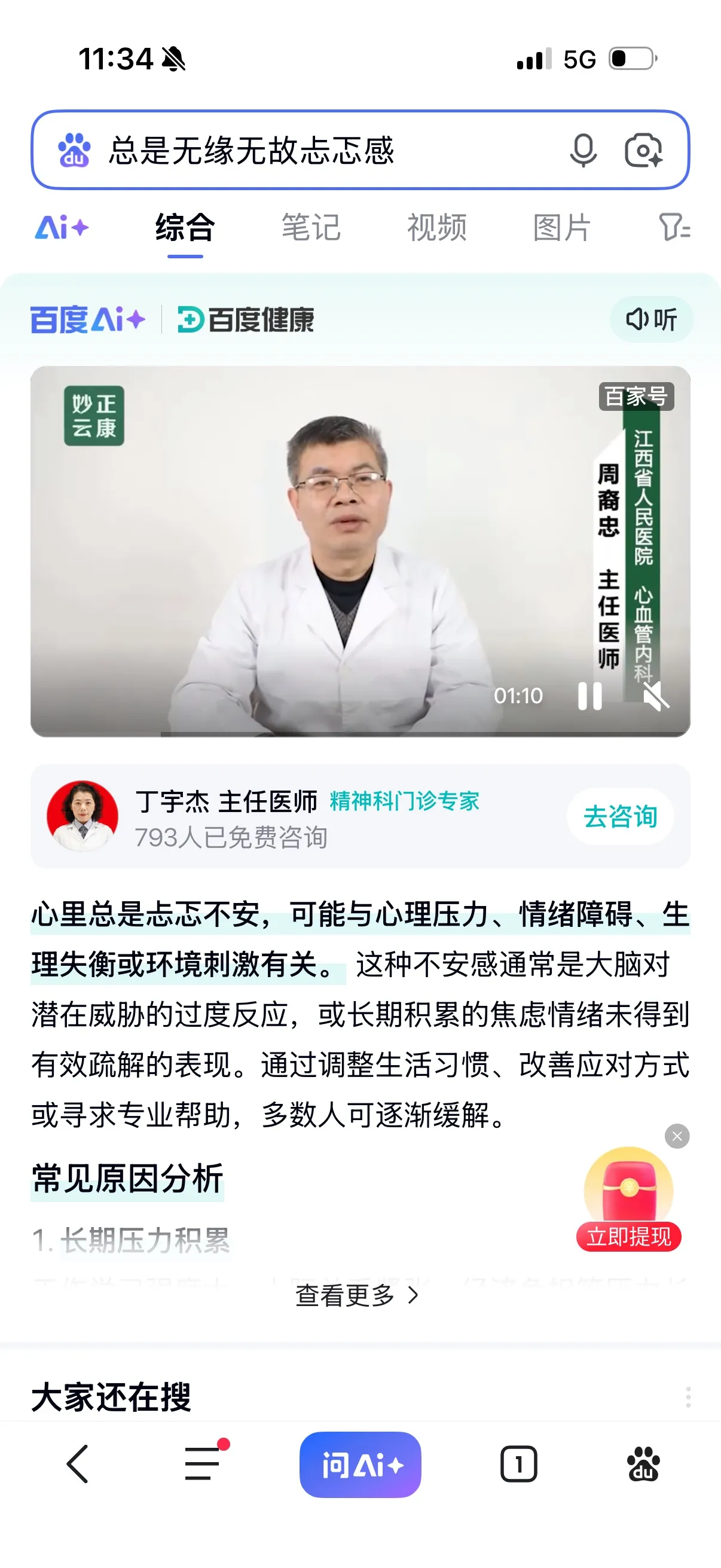Open the tab switcher
721x1568 pixels.
[x=518, y=1464]
